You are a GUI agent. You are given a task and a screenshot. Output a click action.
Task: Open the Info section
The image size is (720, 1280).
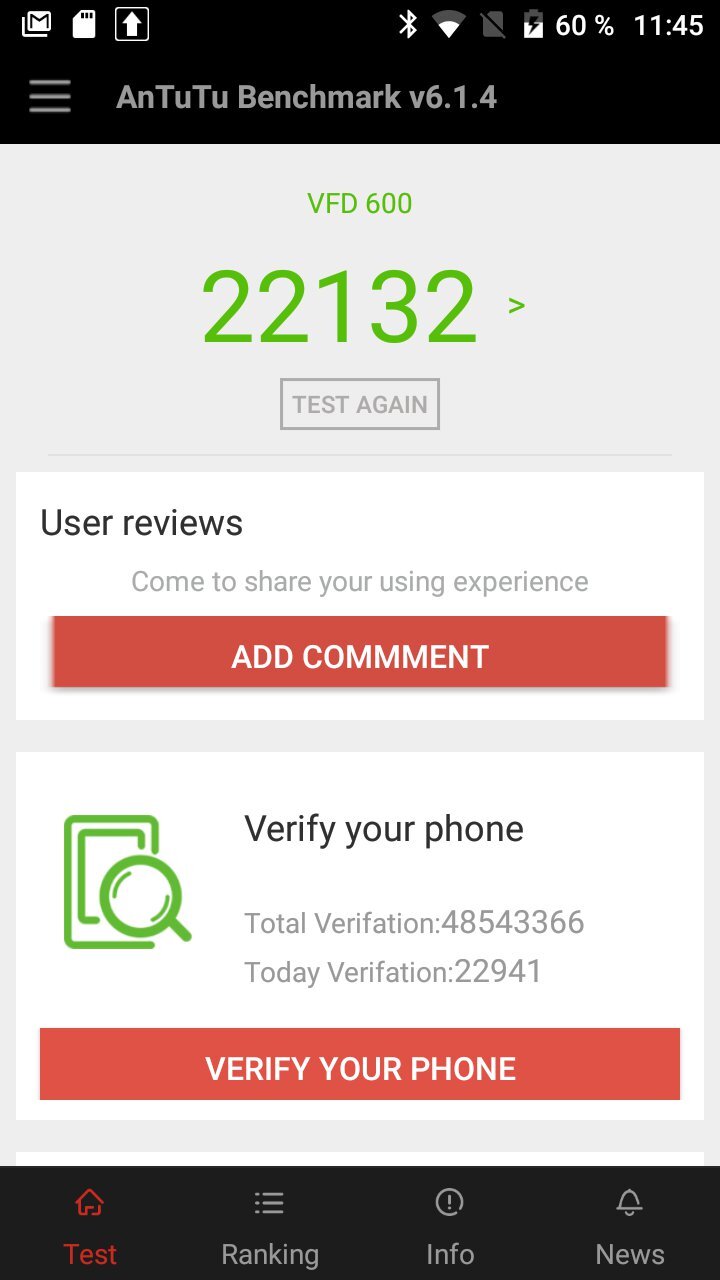(449, 1203)
